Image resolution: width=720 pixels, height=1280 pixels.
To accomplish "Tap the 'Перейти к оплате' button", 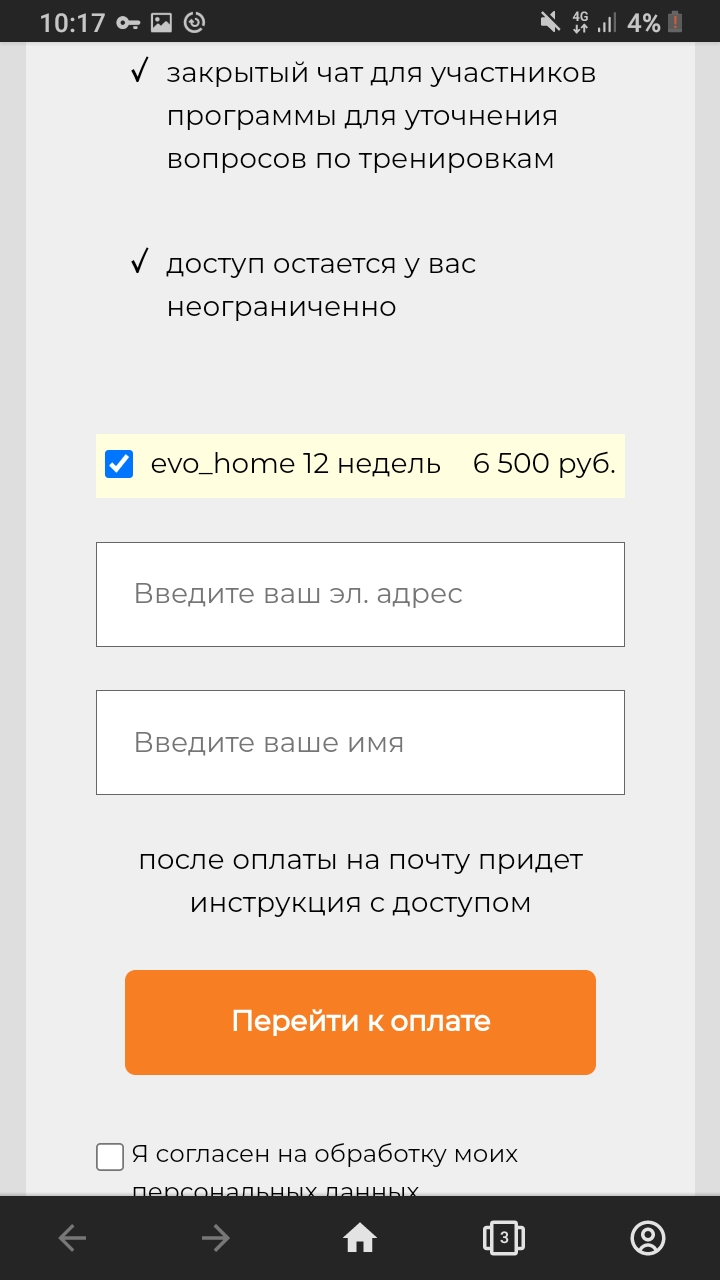I will pyautogui.click(x=360, y=1021).
